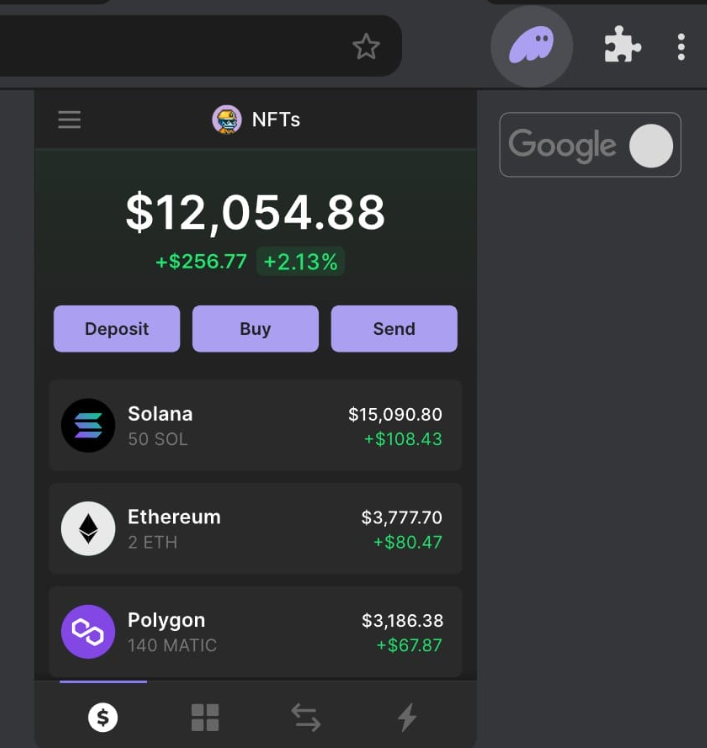Click the Phantom ghost extension icon
The height and width of the screenshot is (748, 707).
pyautogui.click(x=531, y=46)
